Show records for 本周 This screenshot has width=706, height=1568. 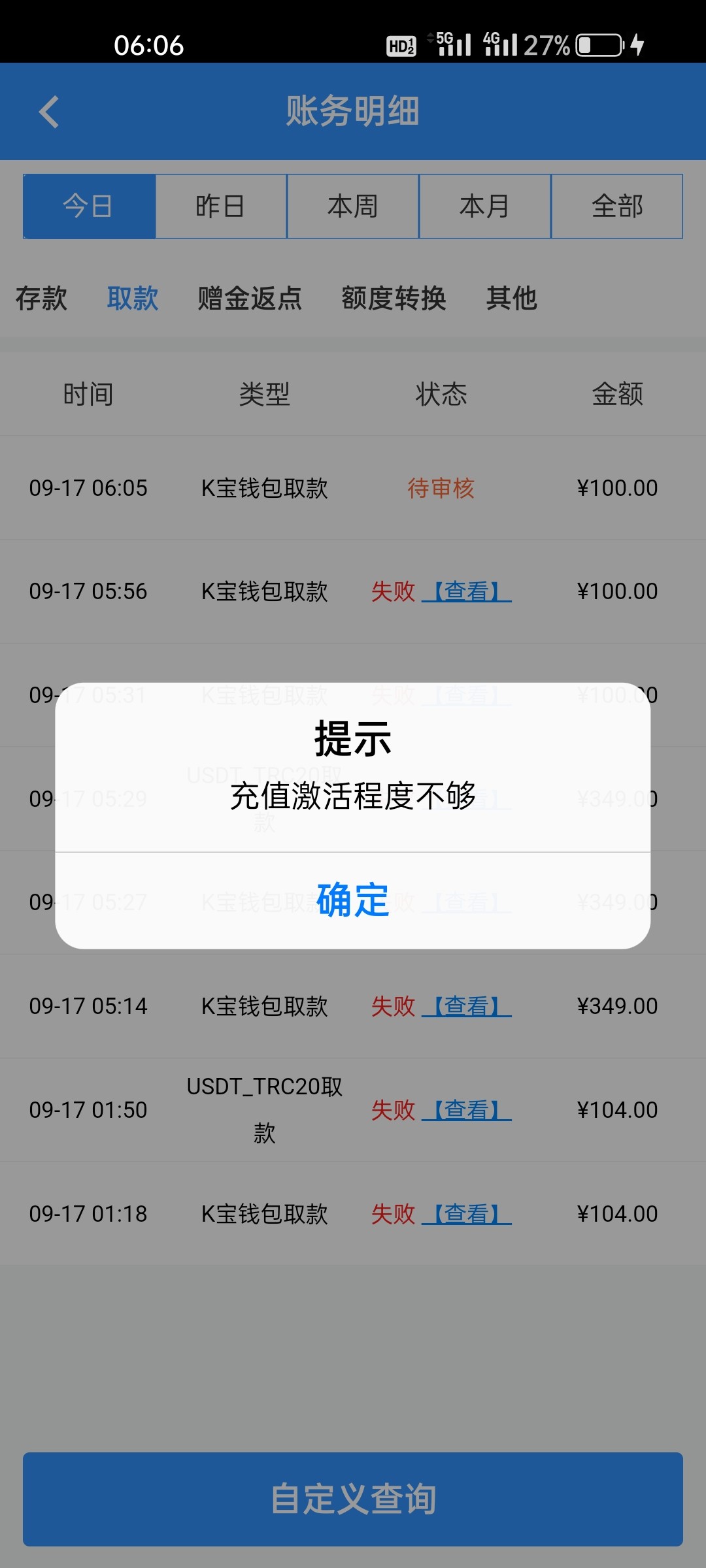[353, 206]
